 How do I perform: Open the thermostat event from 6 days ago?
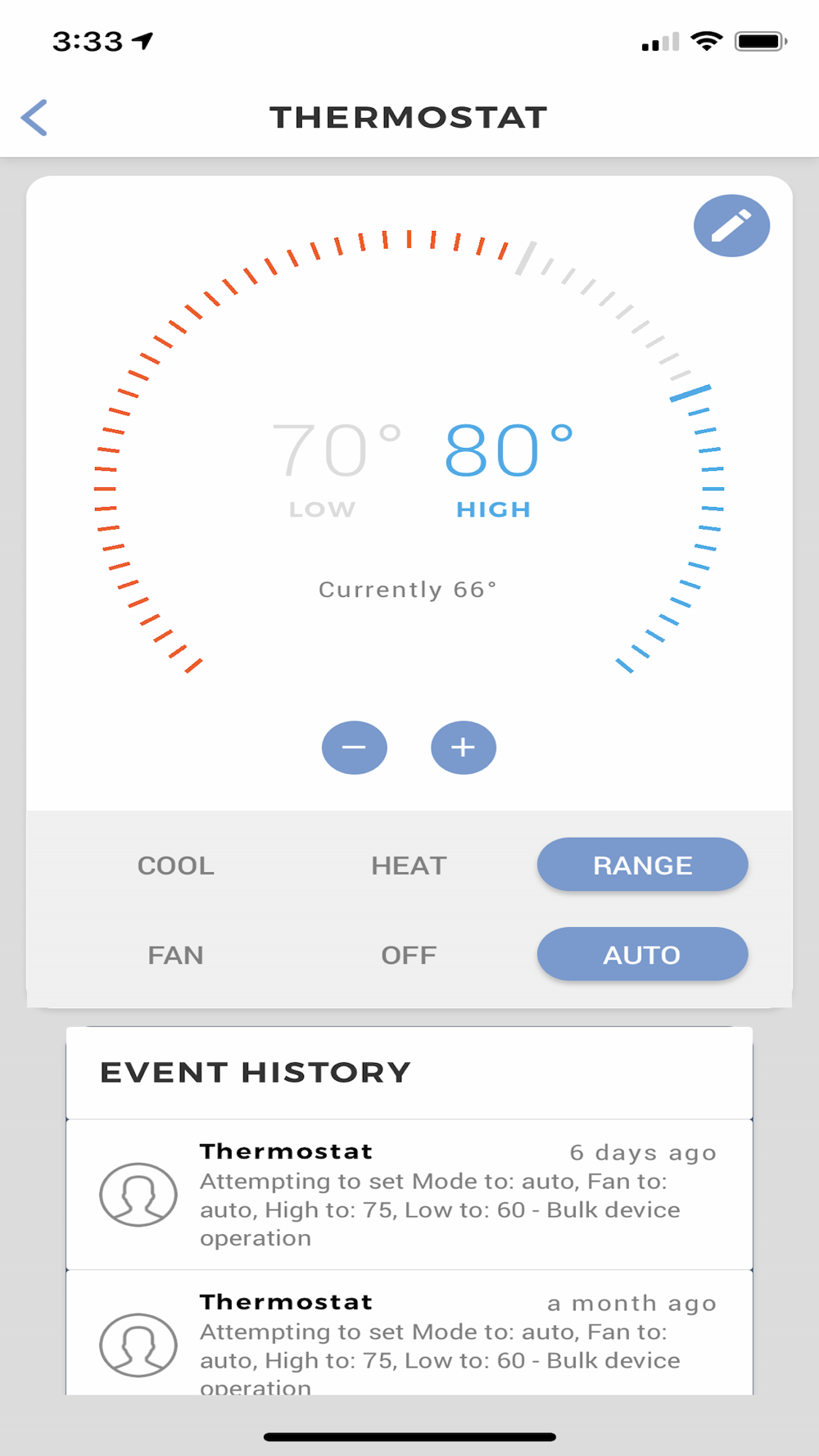click(x=409, y=1195)
